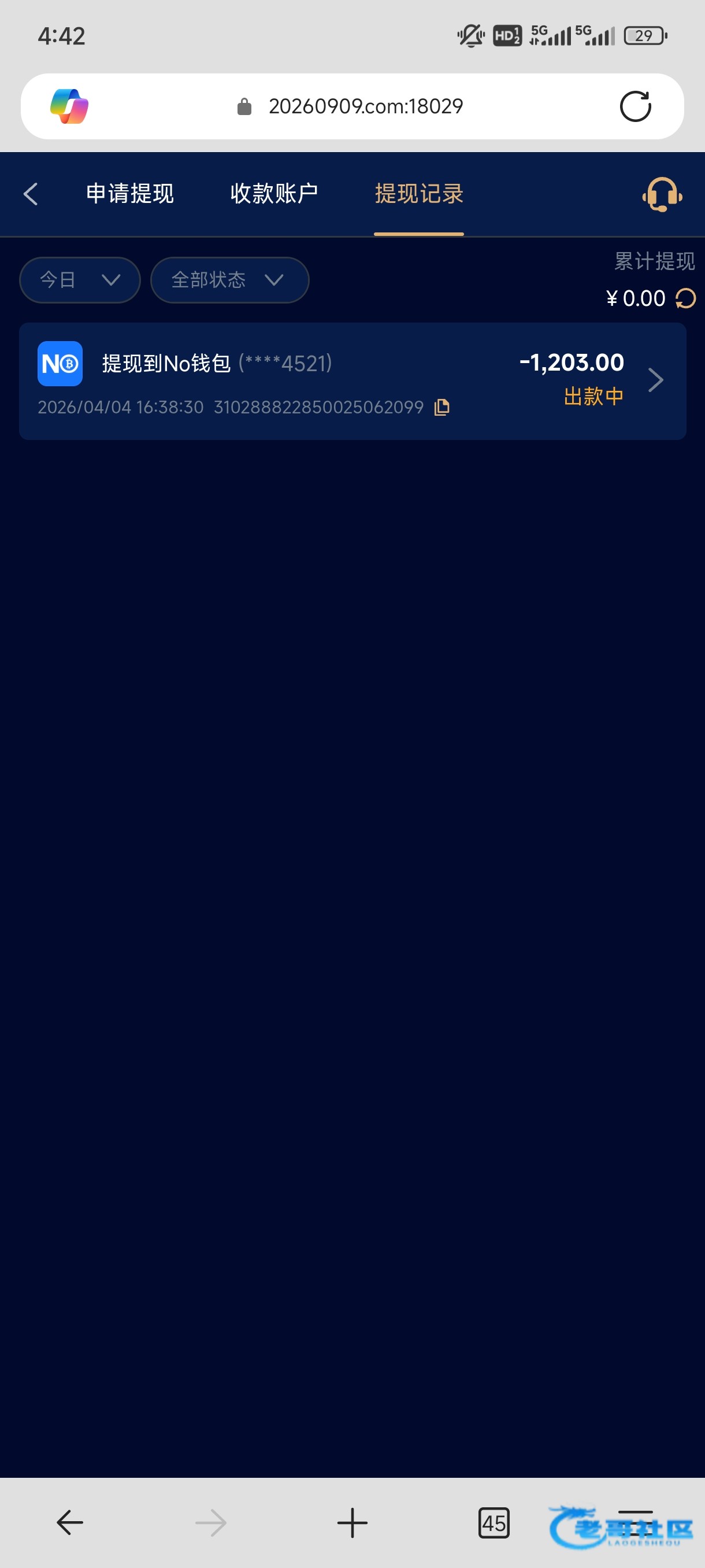Screen dimensions: 705x1568
Task: Switch to the 收款账户 tab
Action: pos(274,194)
